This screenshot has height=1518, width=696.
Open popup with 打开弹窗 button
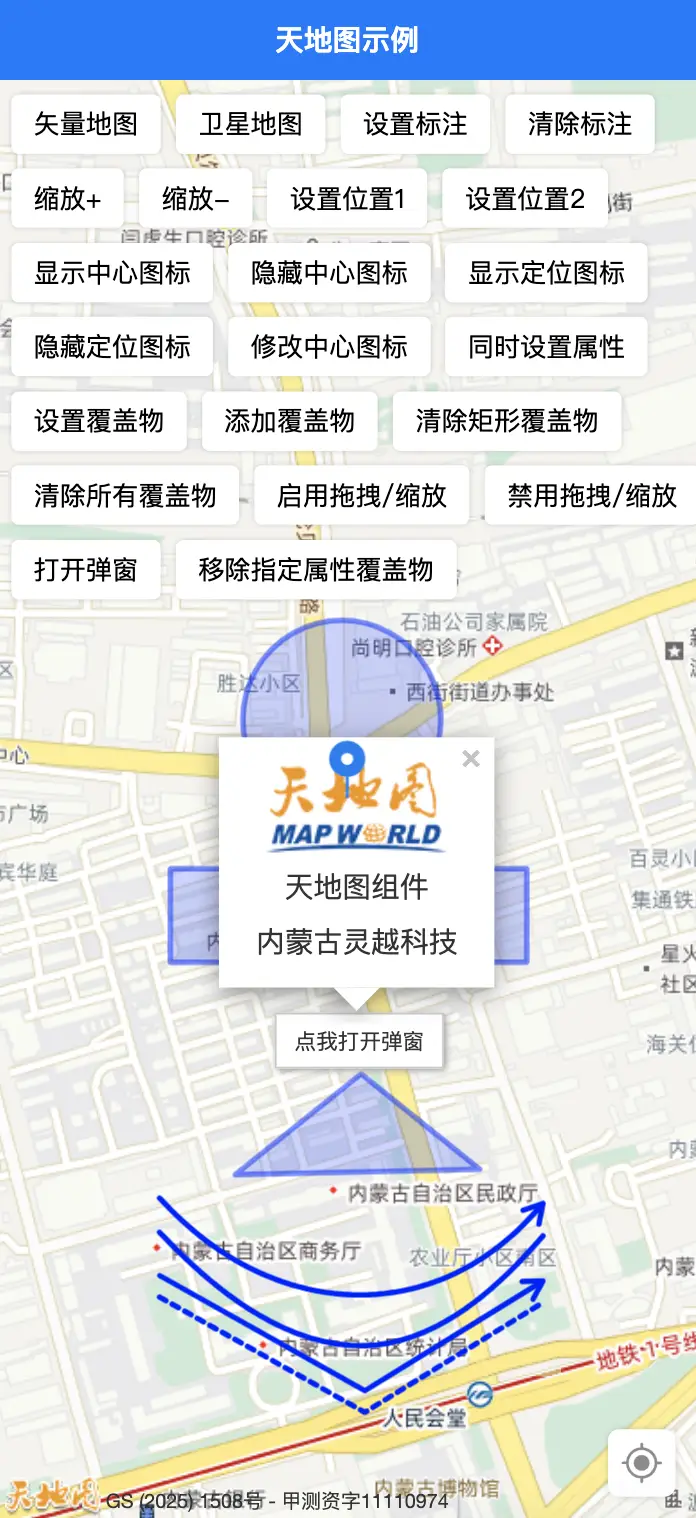tap(86, 569)
